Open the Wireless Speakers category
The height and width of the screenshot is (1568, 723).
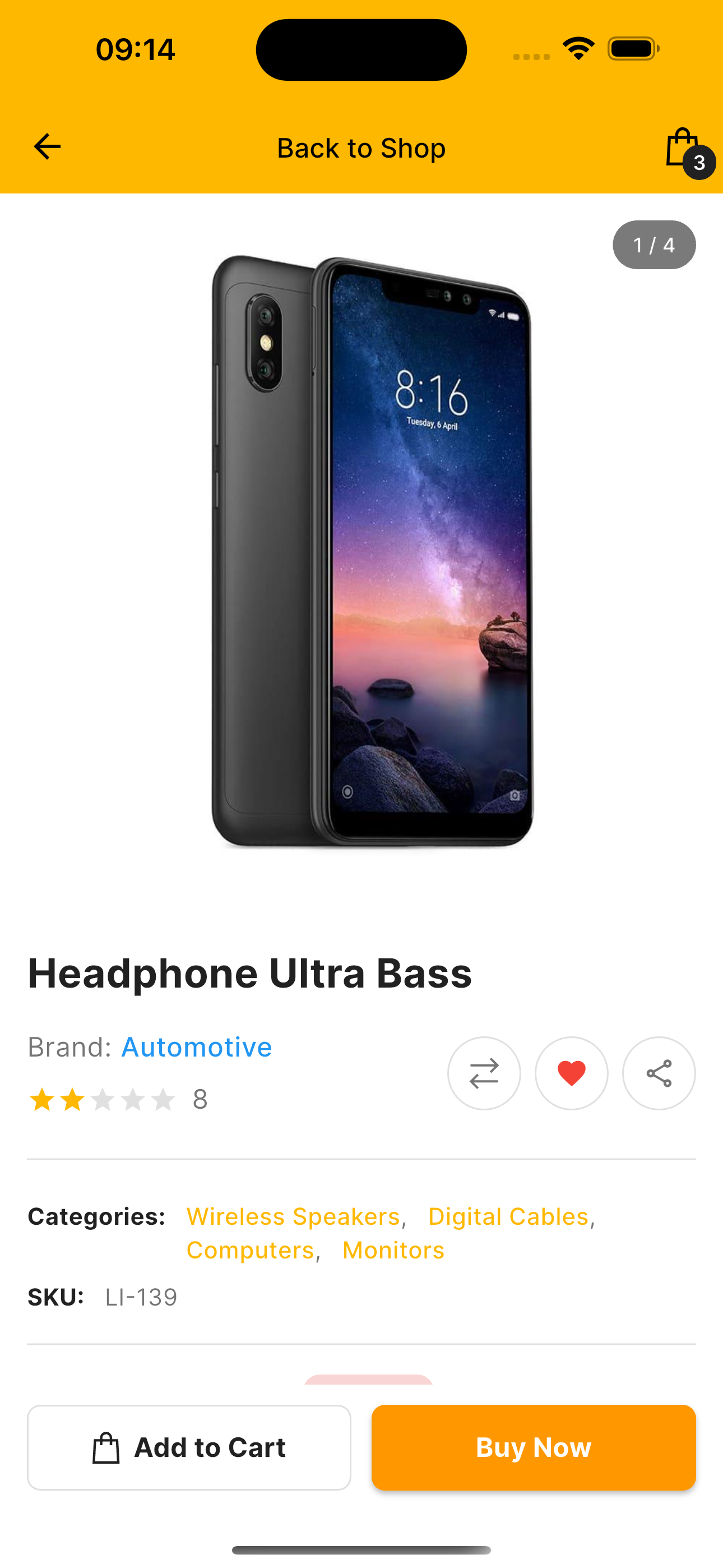point(293,1216)
